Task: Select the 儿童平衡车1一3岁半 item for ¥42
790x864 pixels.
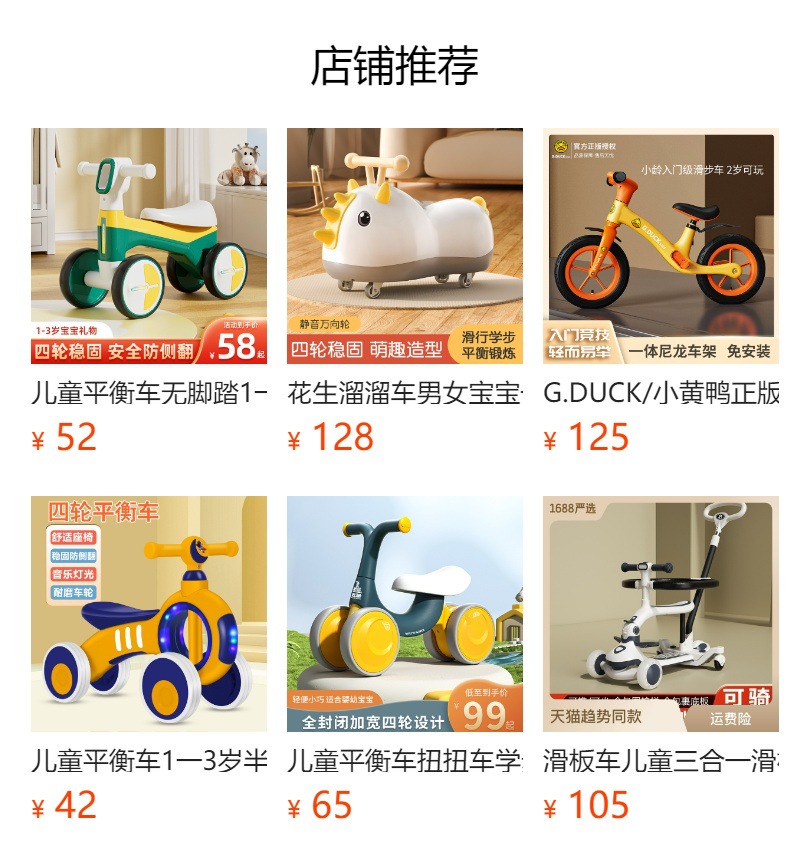Action: 149,614
